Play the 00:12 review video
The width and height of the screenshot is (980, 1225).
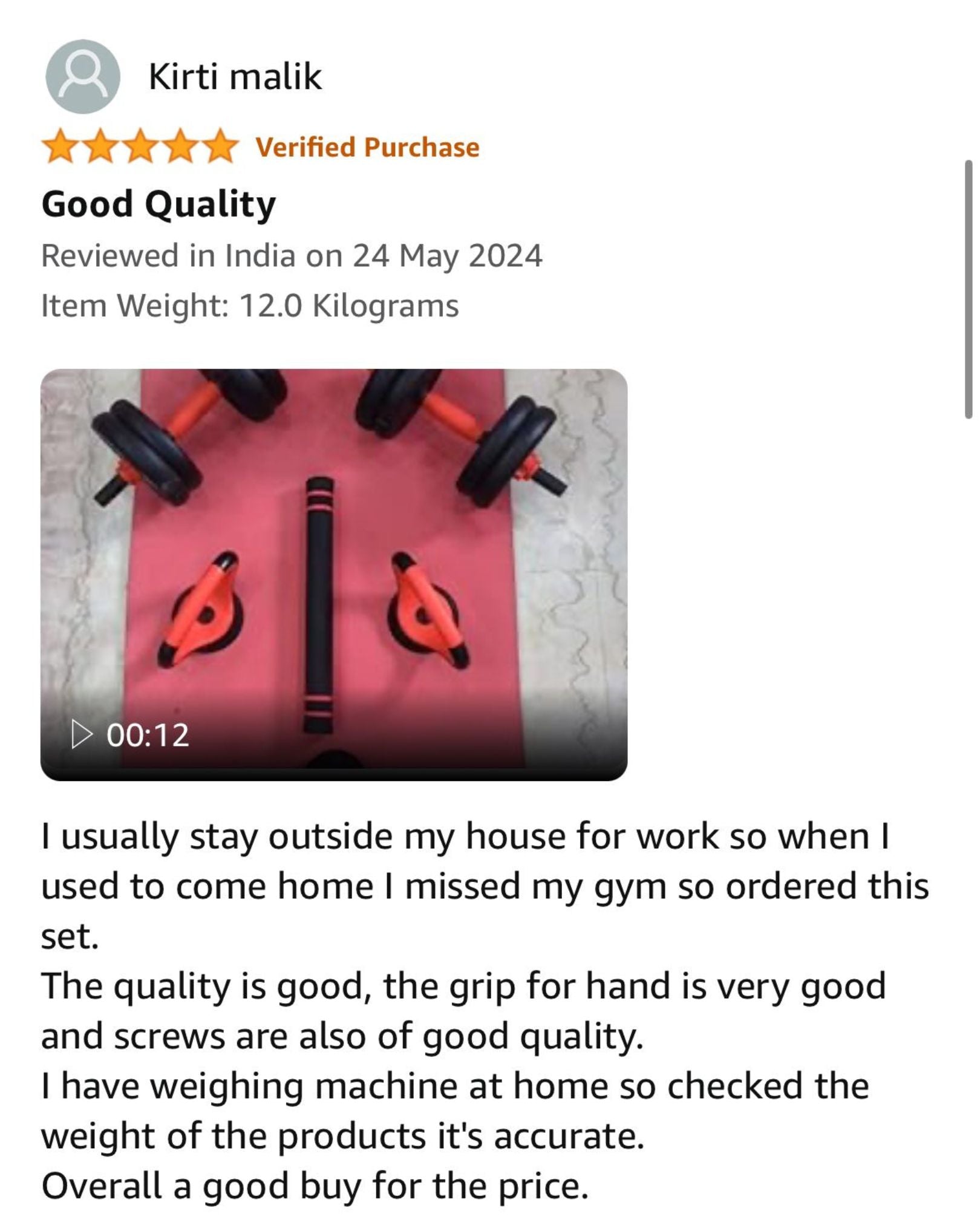point(333,573)
